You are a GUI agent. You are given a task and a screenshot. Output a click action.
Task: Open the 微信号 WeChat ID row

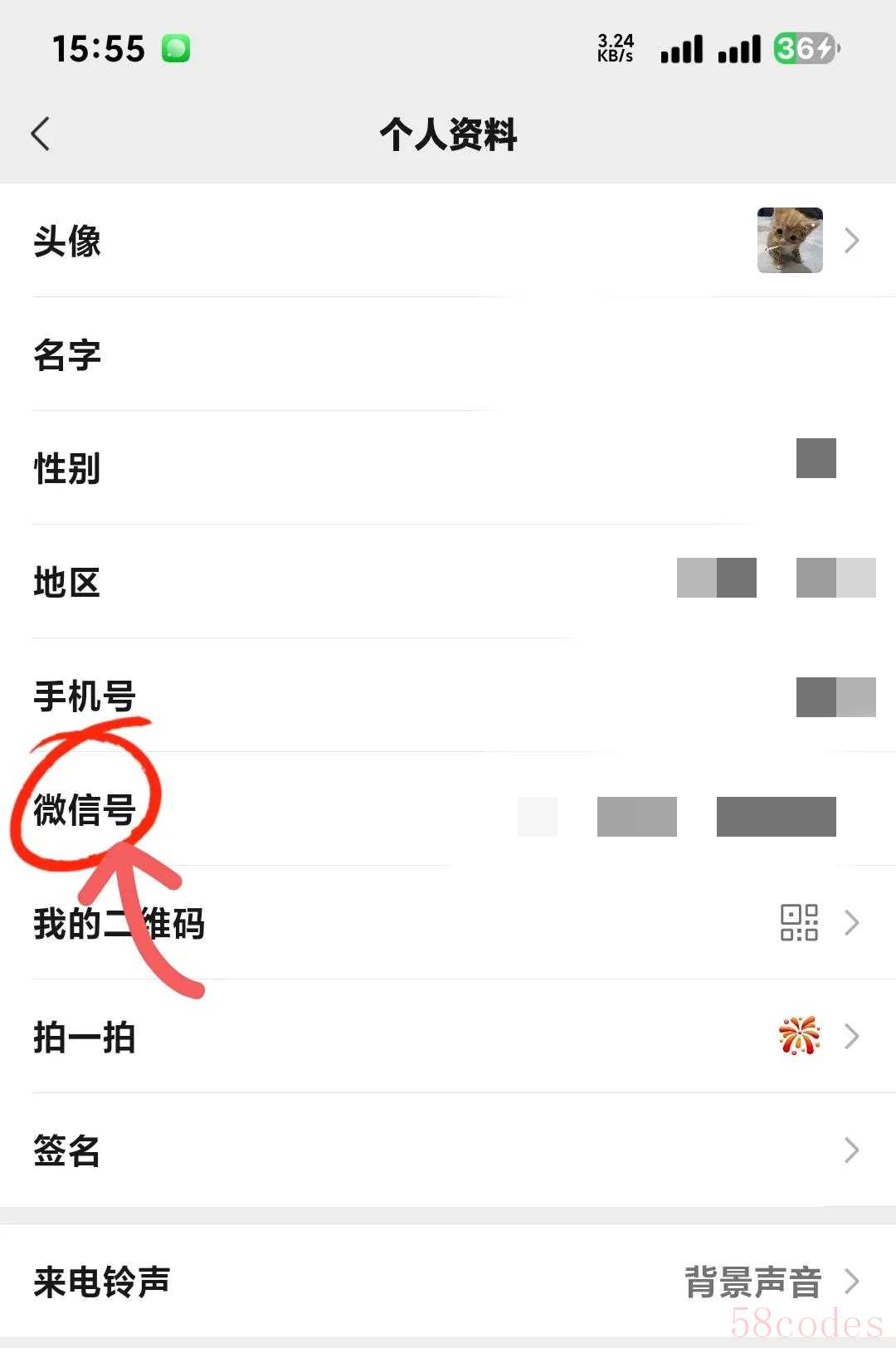(x=448, y=810)
